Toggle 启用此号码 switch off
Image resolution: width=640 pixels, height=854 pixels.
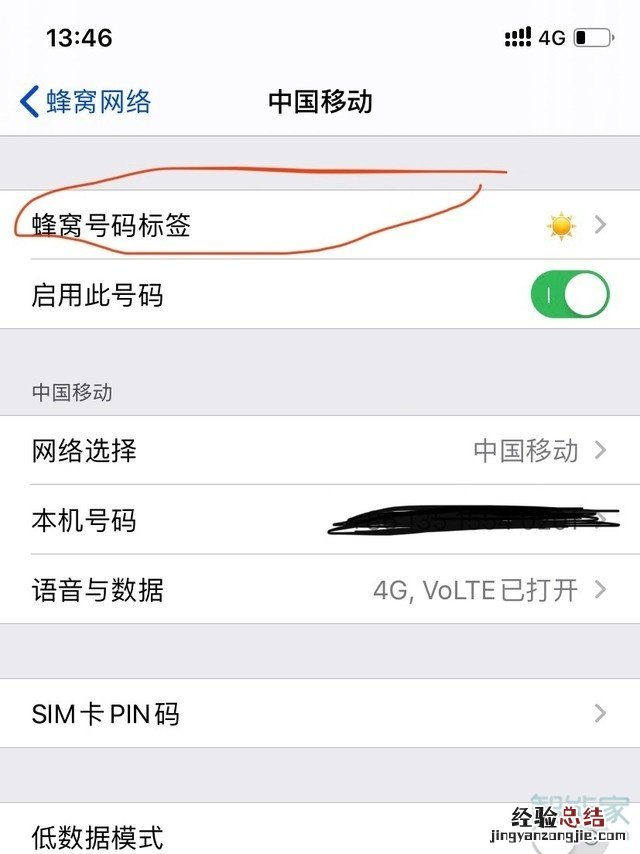(x=570, y=295)
